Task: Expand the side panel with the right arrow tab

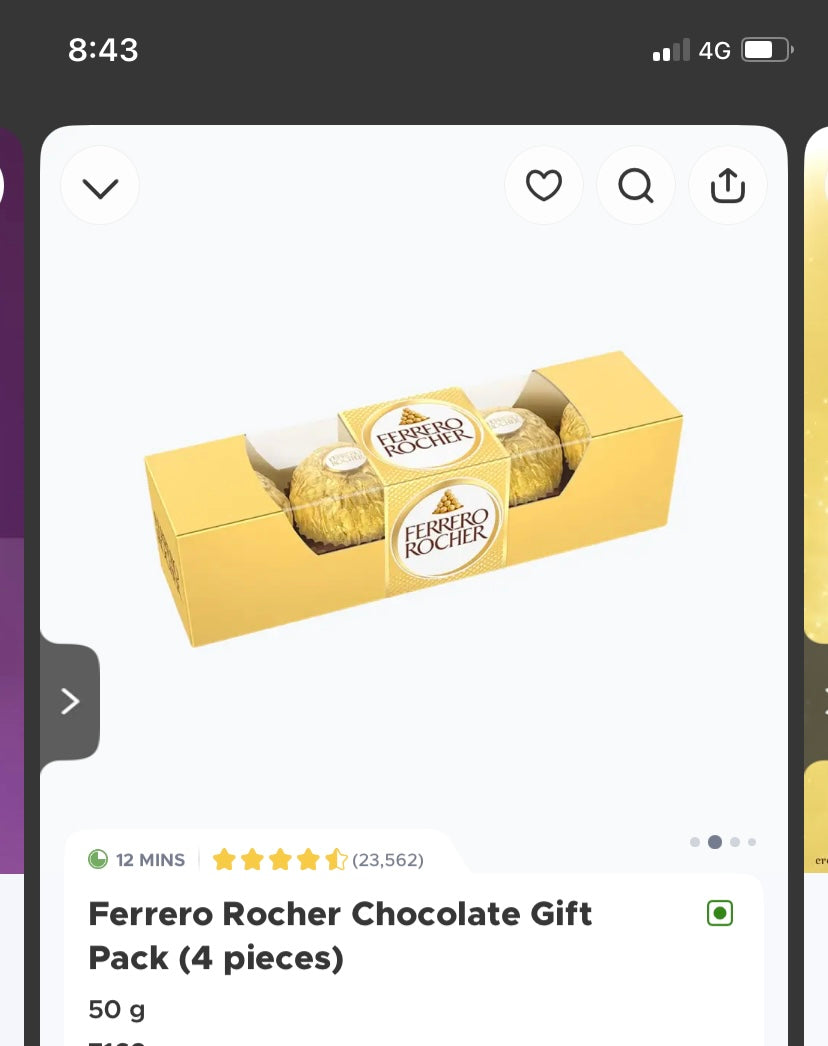Action: [x=69, y=701]
